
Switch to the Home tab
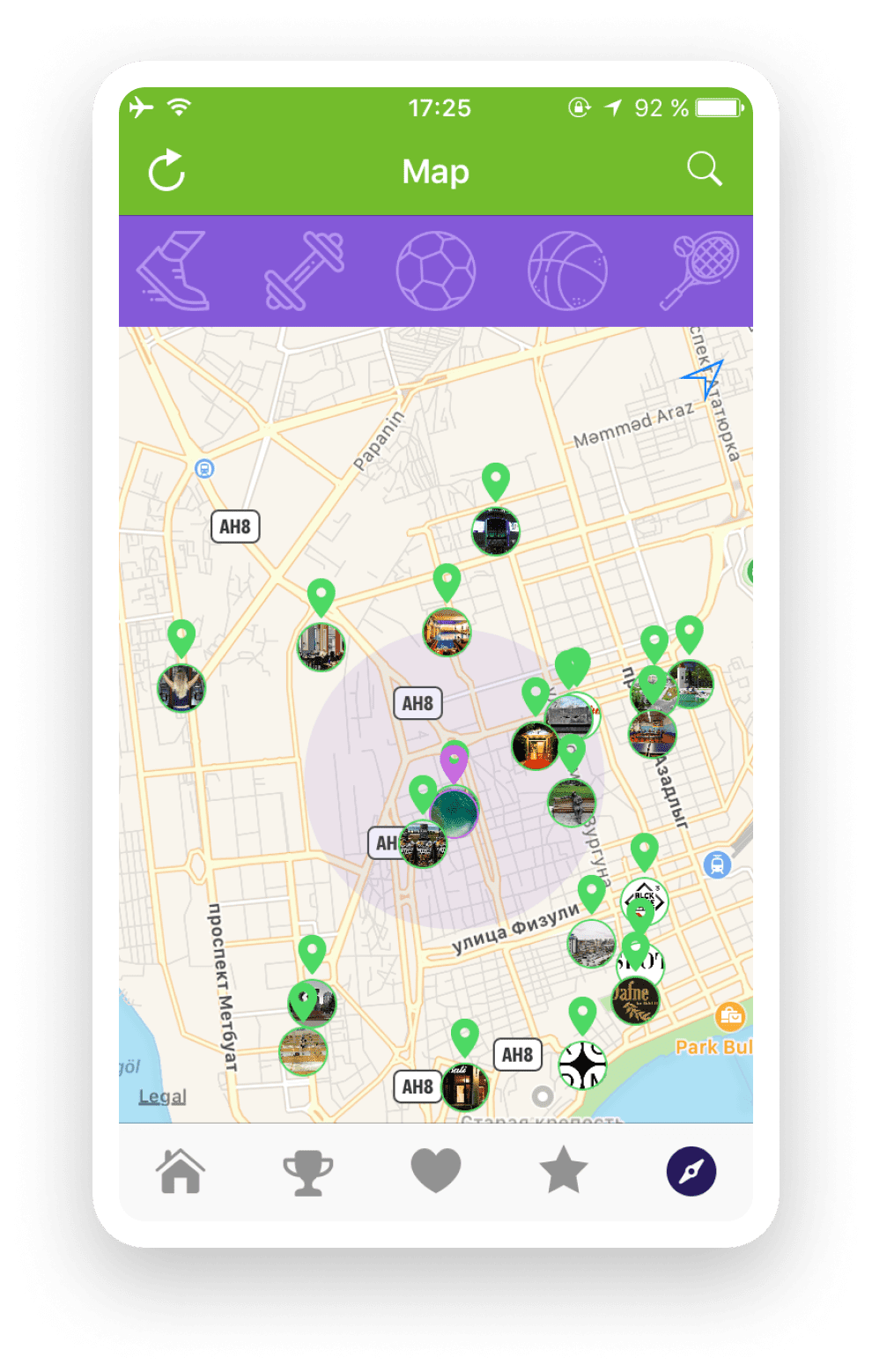(181, 1172)
